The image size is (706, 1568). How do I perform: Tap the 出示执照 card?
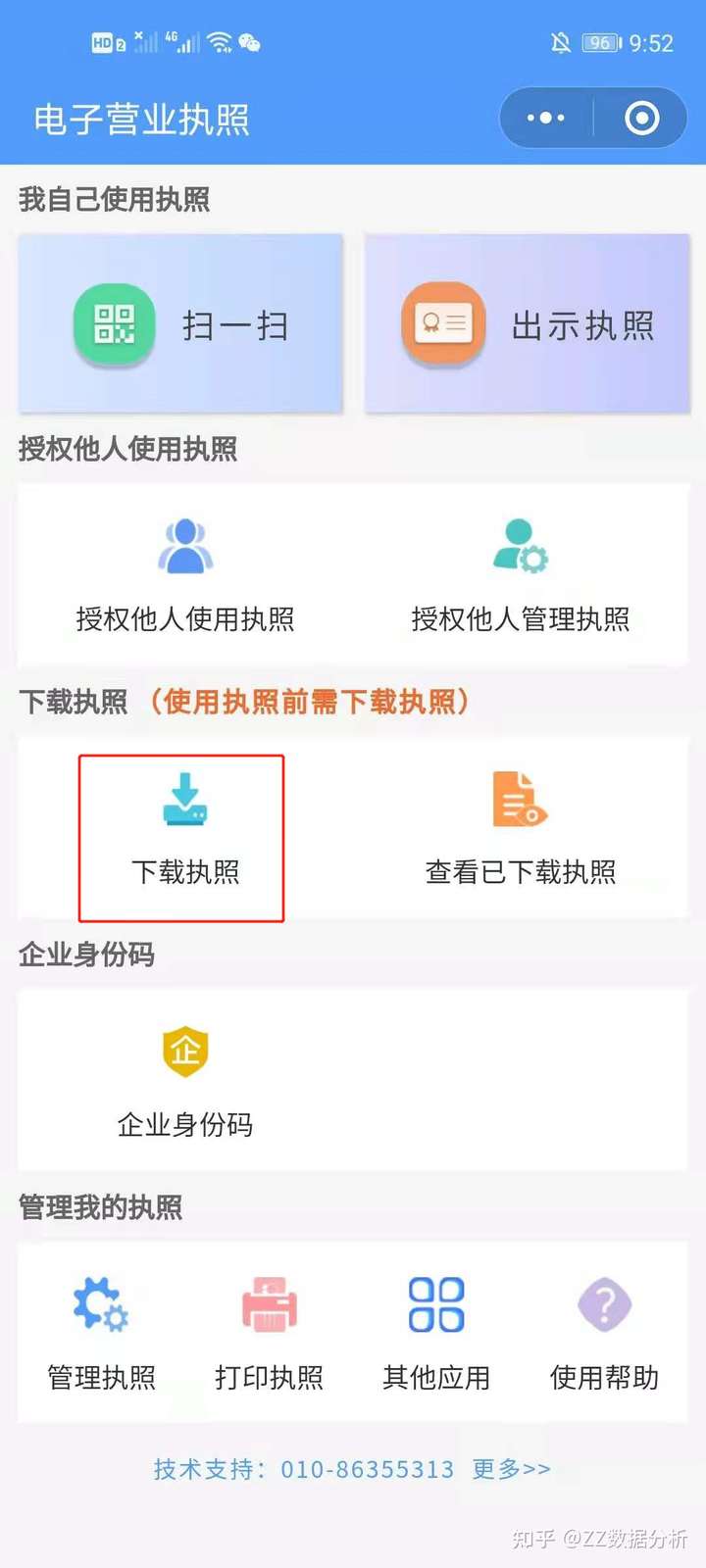coord(528,323)
